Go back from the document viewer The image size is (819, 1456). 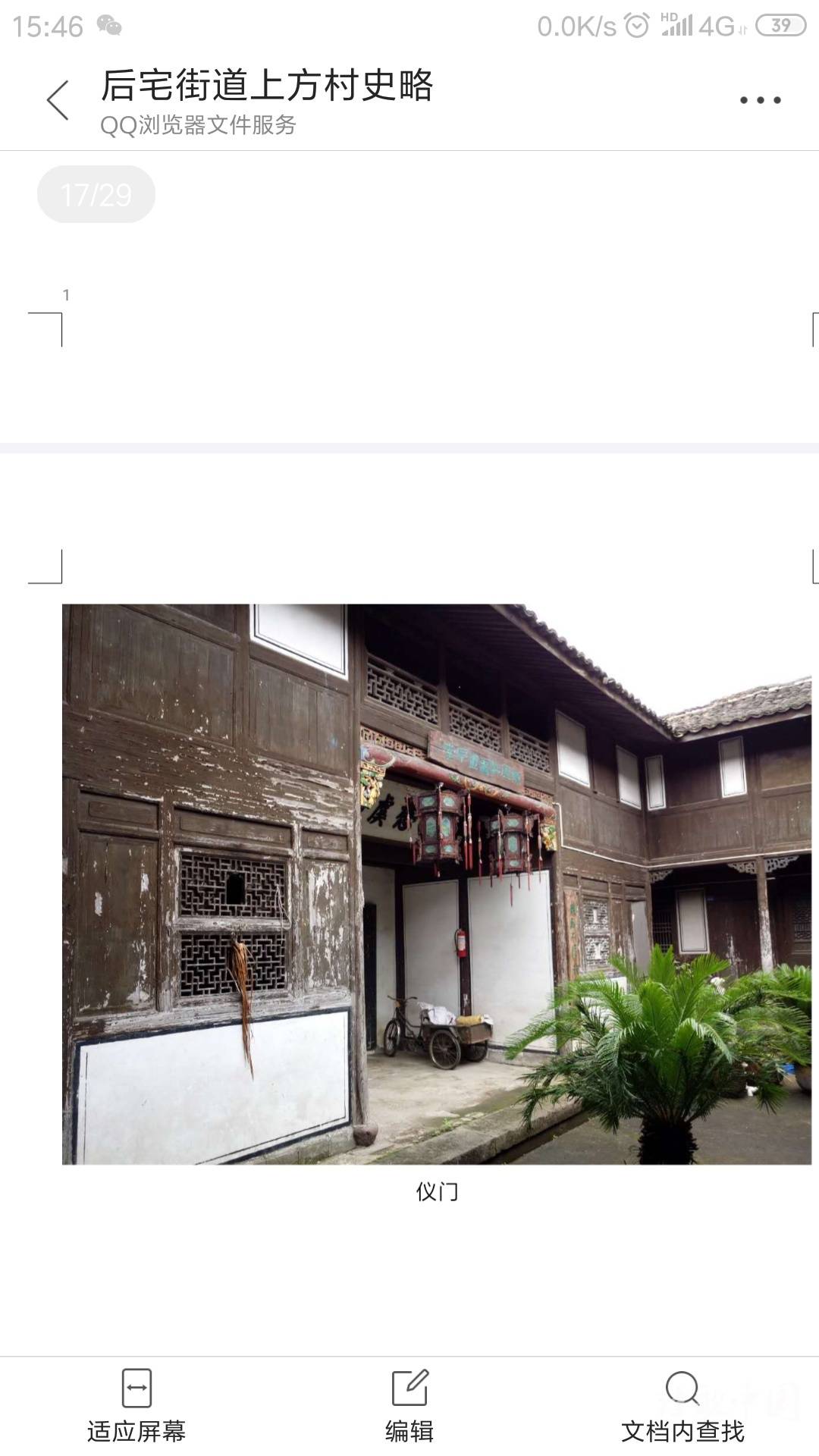58,100
